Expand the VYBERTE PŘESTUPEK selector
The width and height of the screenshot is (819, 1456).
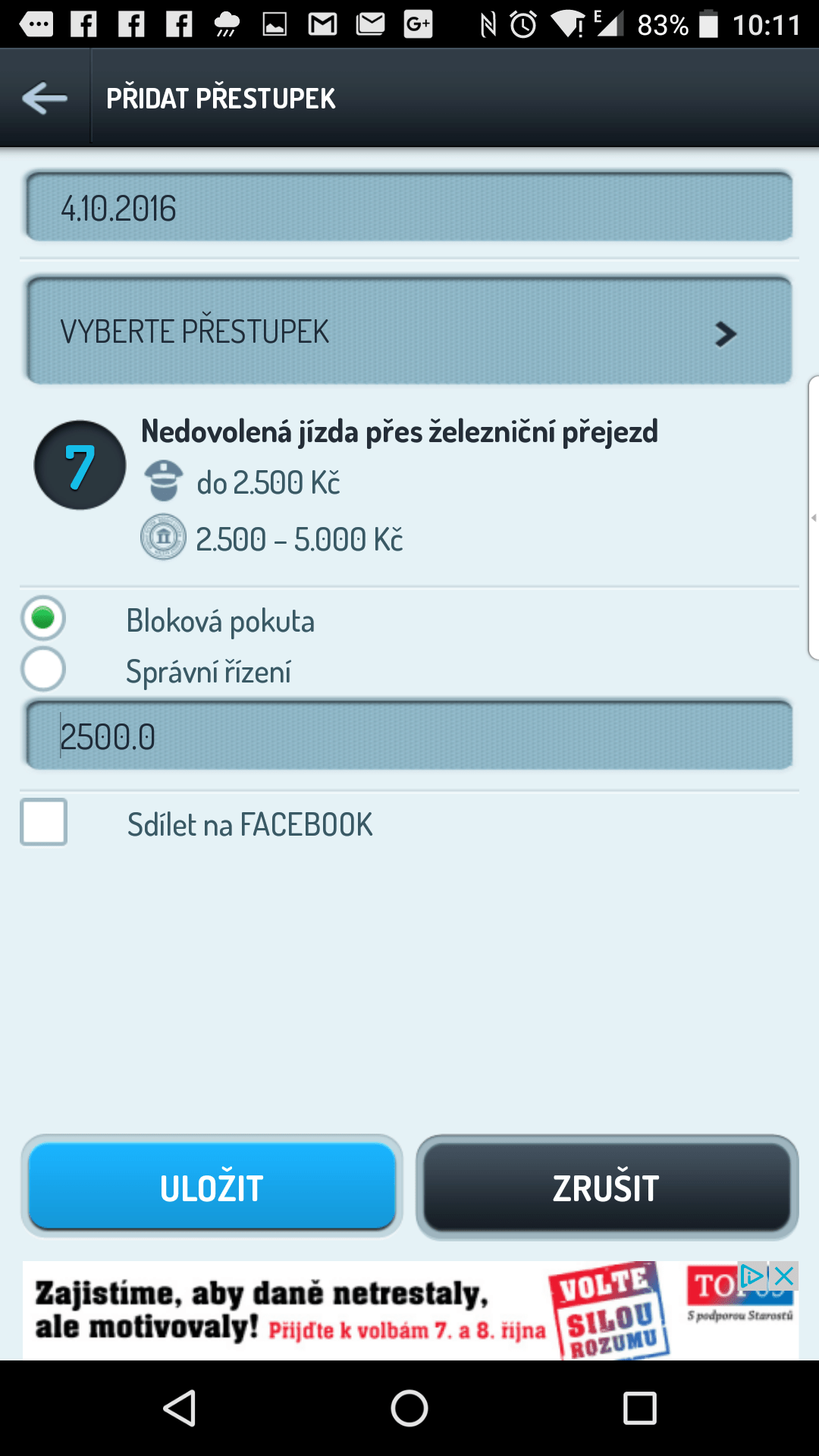[409, 331]
